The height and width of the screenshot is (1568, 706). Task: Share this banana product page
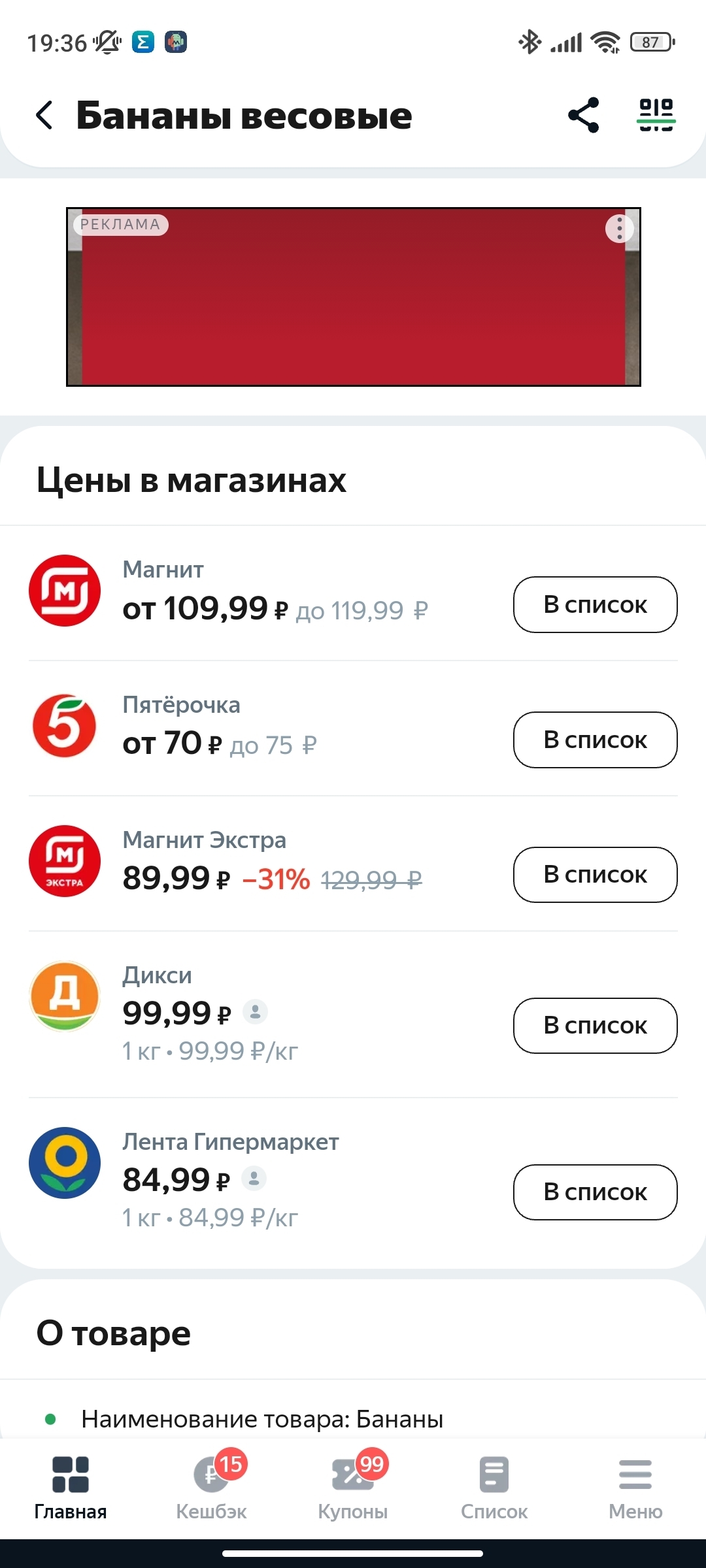[584, 116]
